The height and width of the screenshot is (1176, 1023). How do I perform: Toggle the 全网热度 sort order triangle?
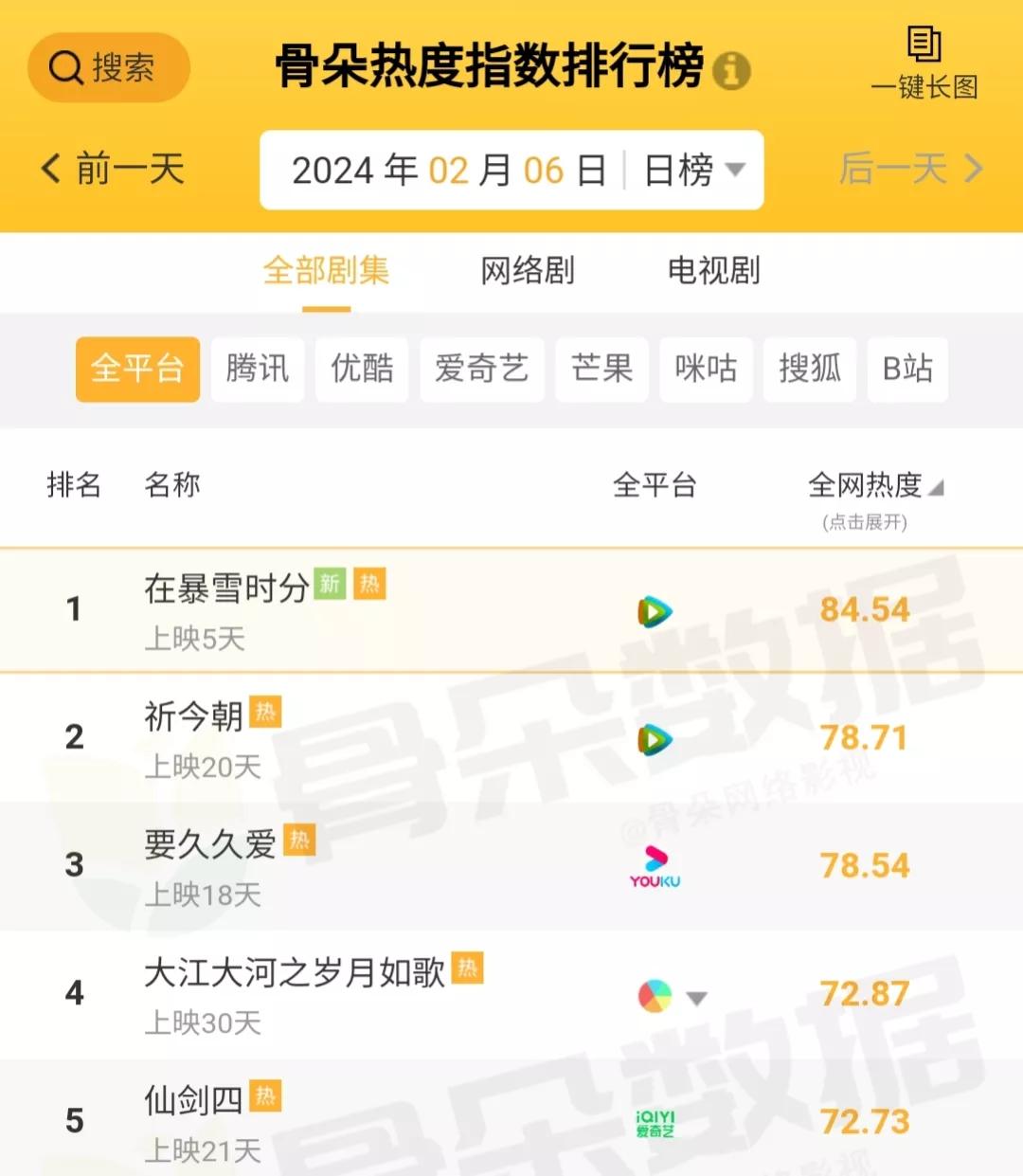click(x=937, y=485)
